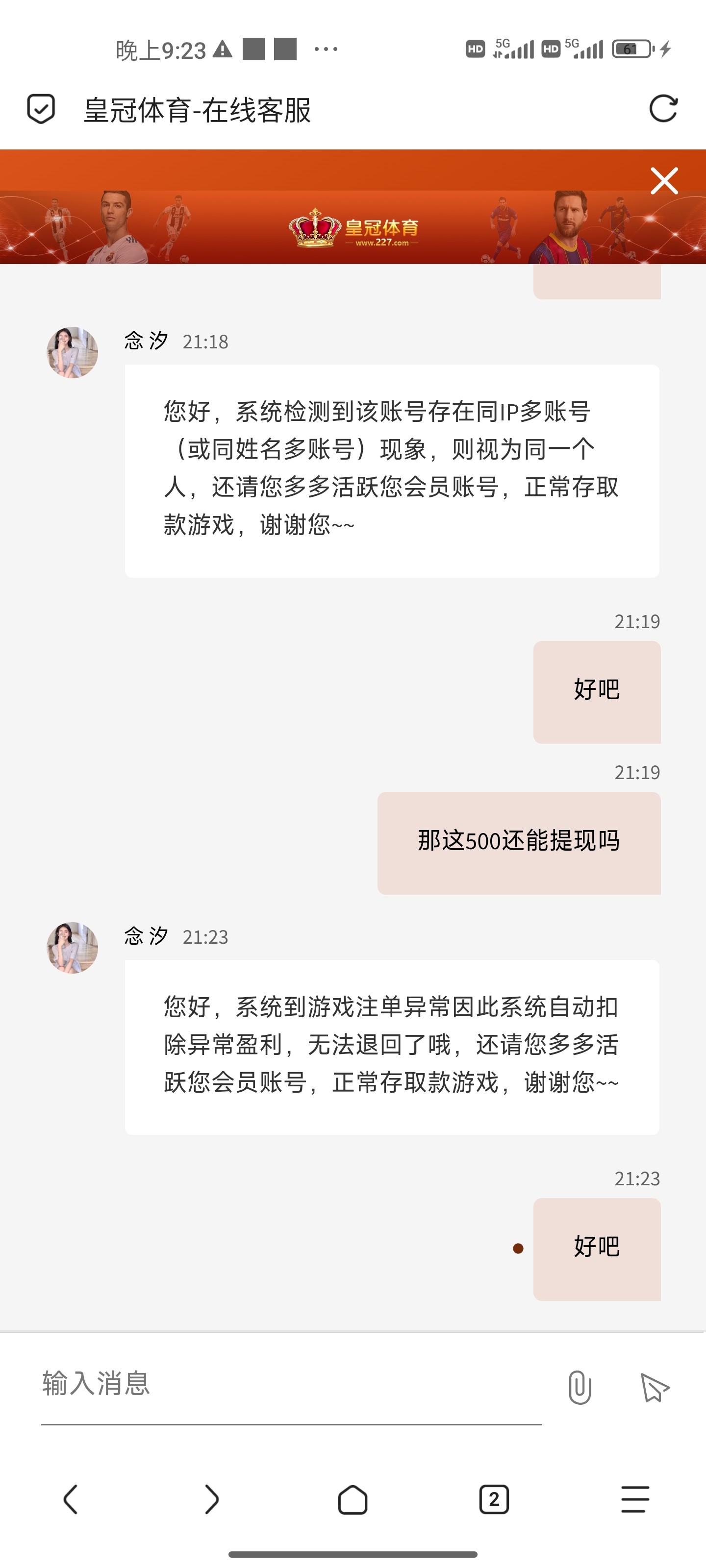Focus the 输入消息 message field
This screenshot has height=1568, width=706.
tap(291, 1384)
